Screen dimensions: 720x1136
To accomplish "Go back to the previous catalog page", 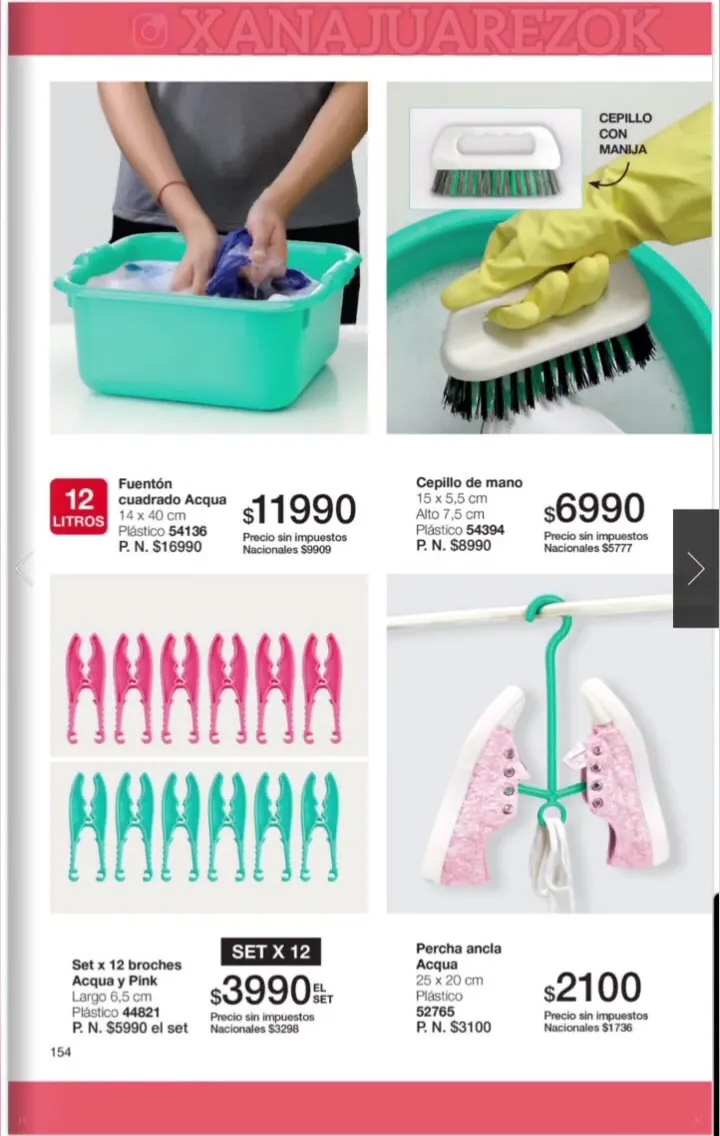I will [24, 569].
